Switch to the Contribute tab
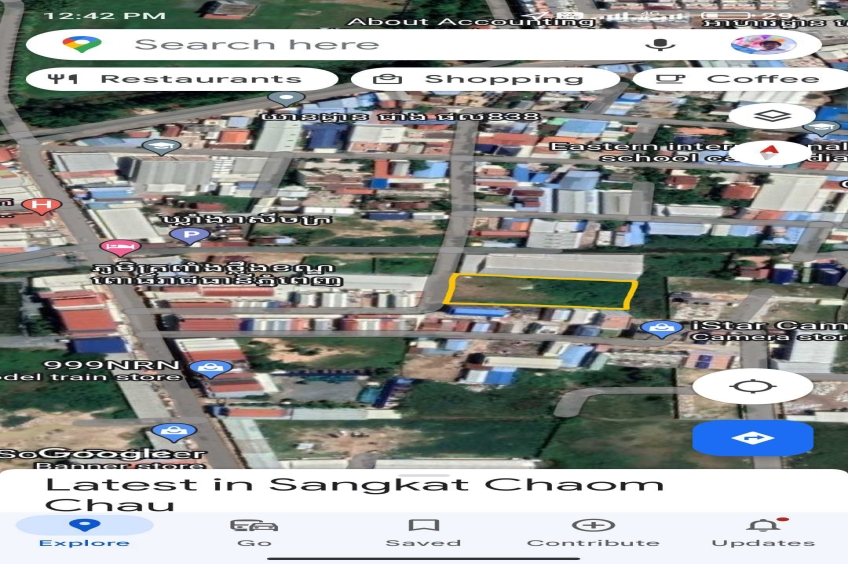 tap(593, 533)
